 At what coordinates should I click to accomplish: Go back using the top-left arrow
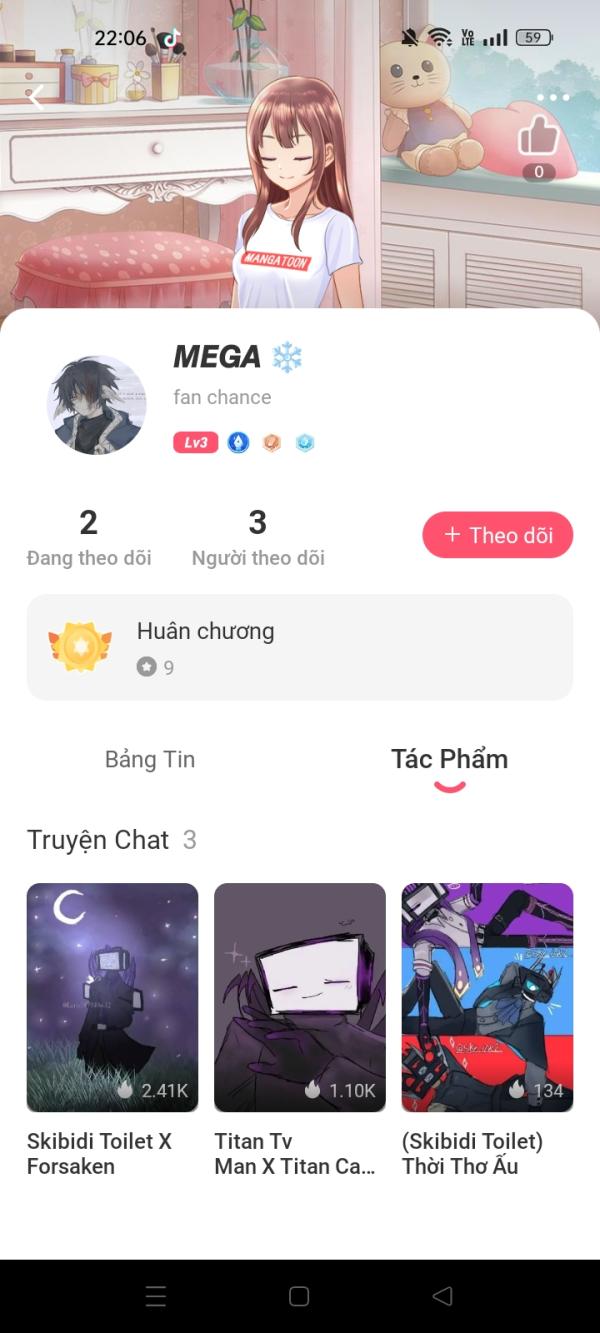click(36, 97)
